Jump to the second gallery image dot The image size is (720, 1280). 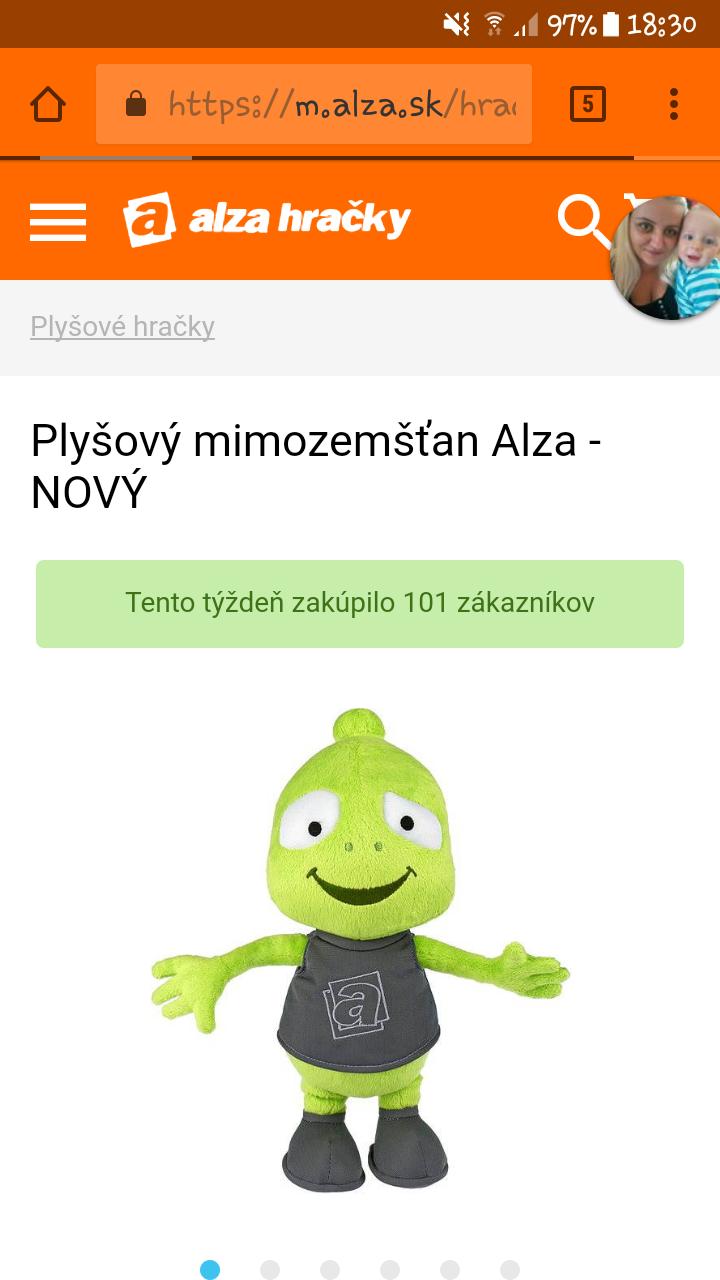270,1270
